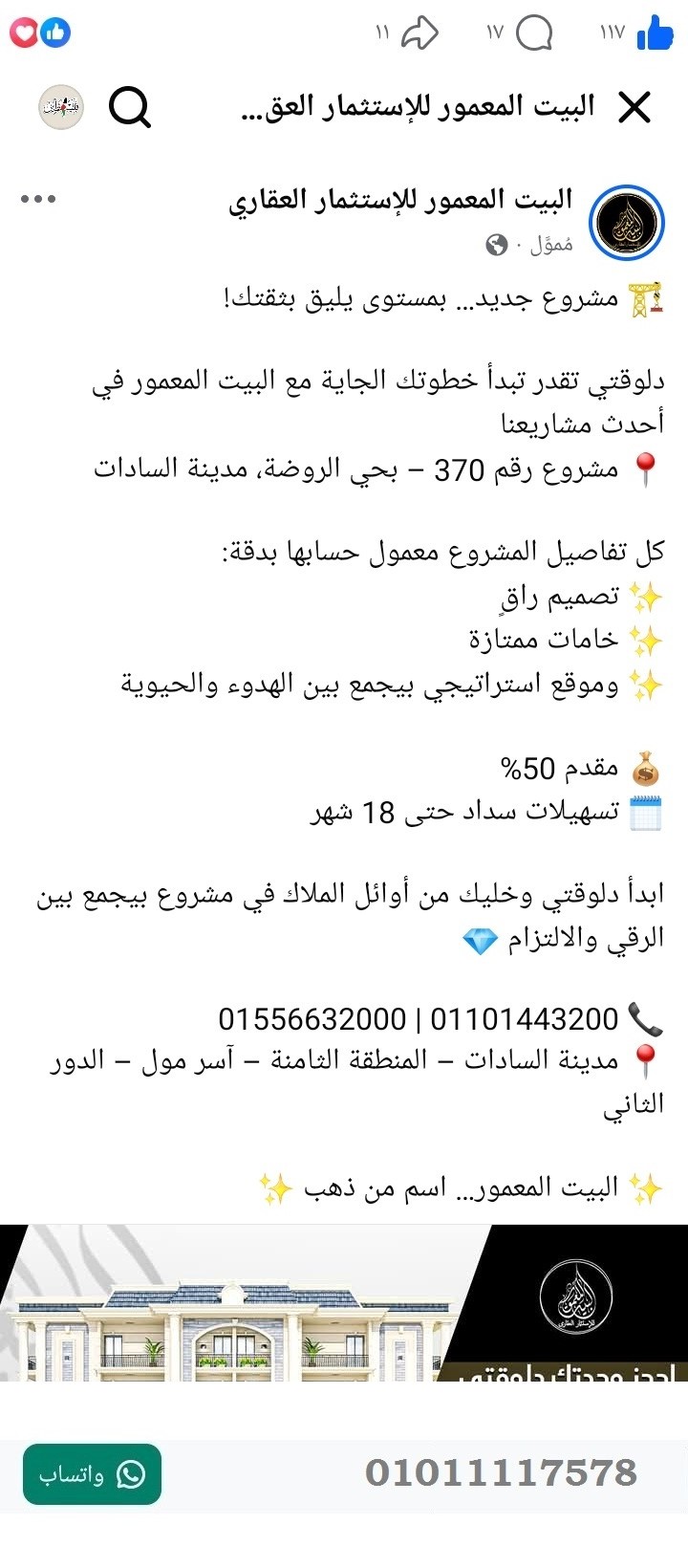Image resolution: width=688 pixels, height=1568 pixels.
Task: Tap the comment bubble icon
Action: coord(535,32)
